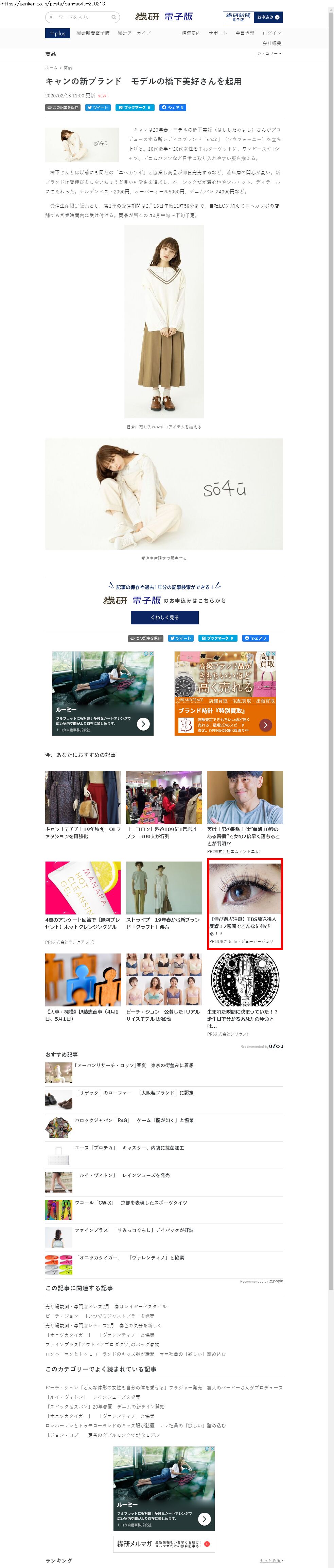Image resolution: width=334 pixels, height=1568 pixels.
Task: Open もっとみる beside ランキング
Action: pyautogui.click(x=271, y=1561)
